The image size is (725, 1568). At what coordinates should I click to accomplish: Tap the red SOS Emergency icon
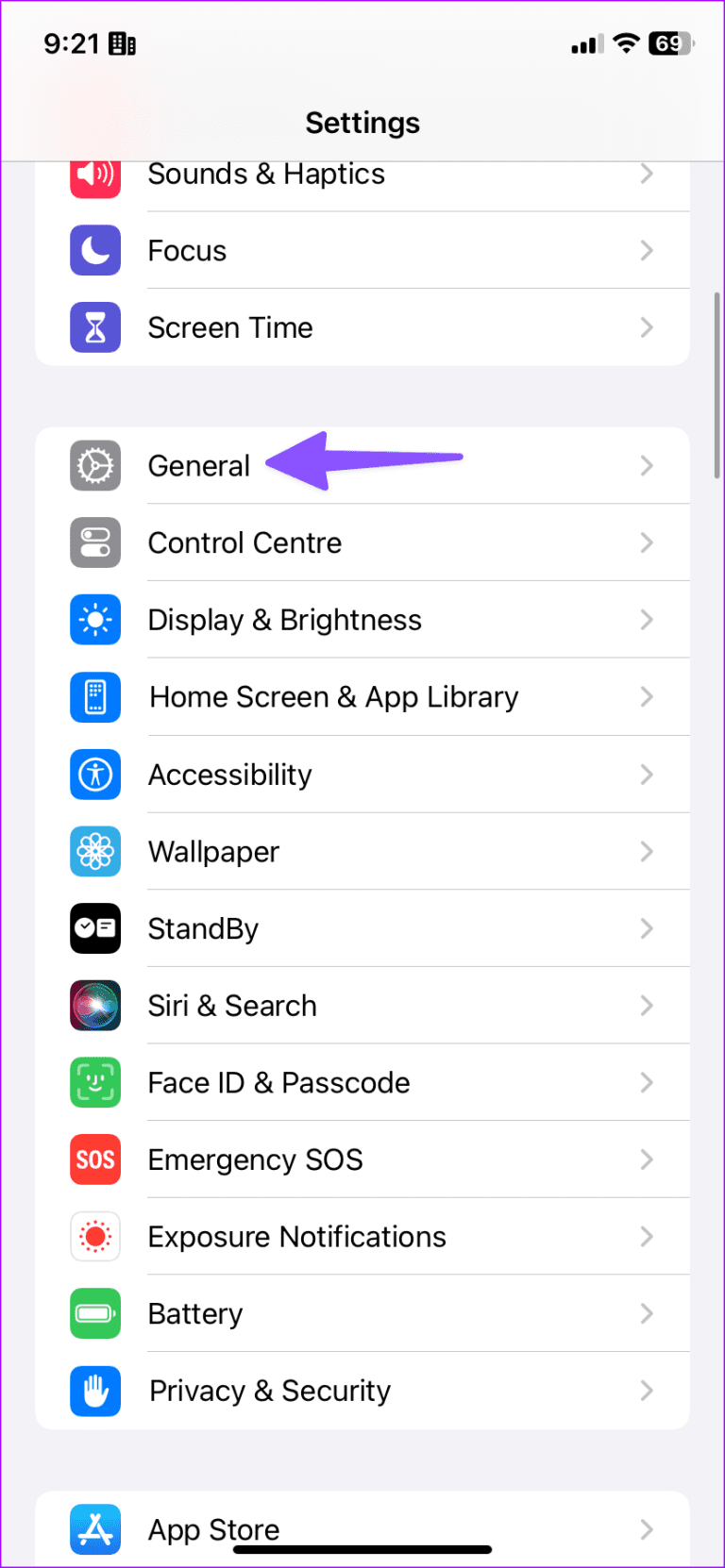[x=94, y=1159]
